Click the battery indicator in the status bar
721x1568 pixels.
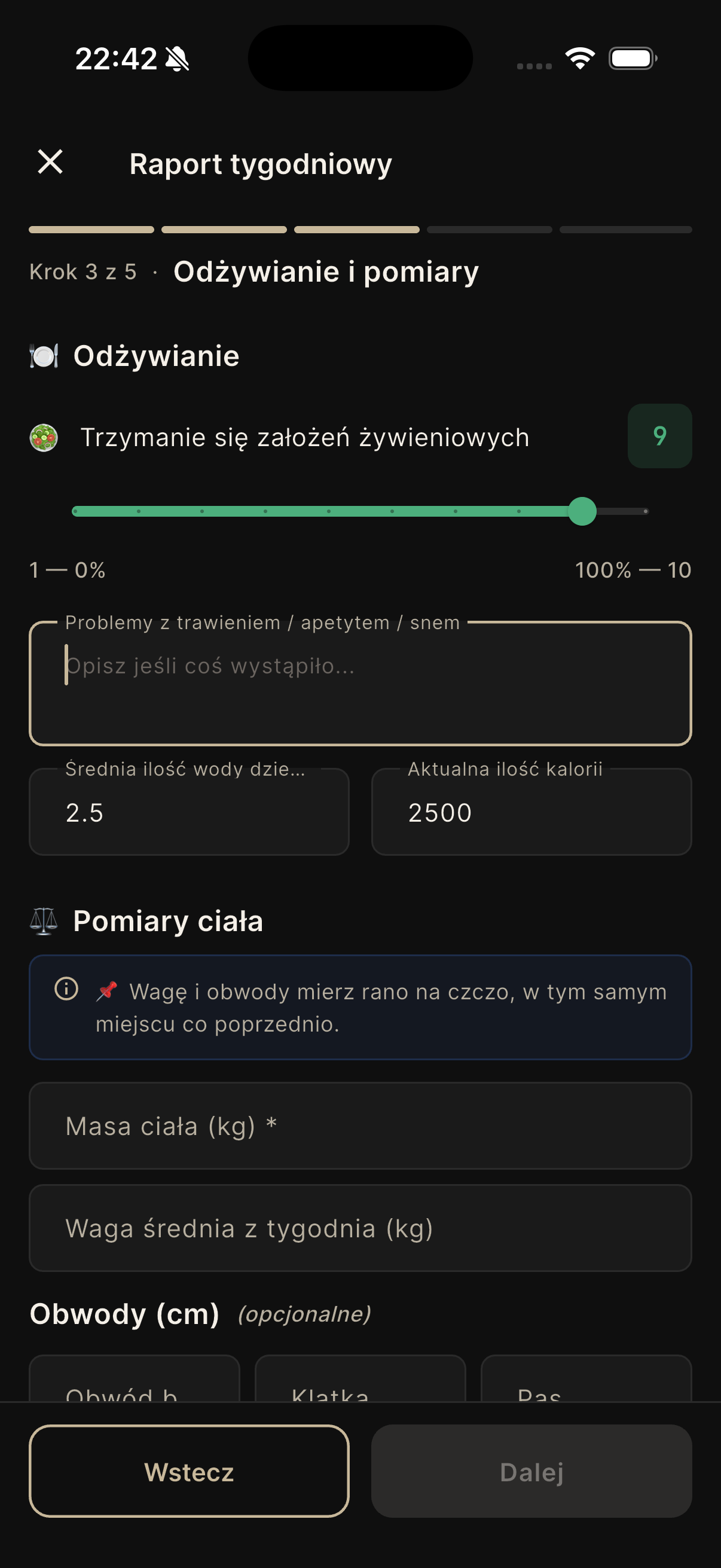coord(630,58)
